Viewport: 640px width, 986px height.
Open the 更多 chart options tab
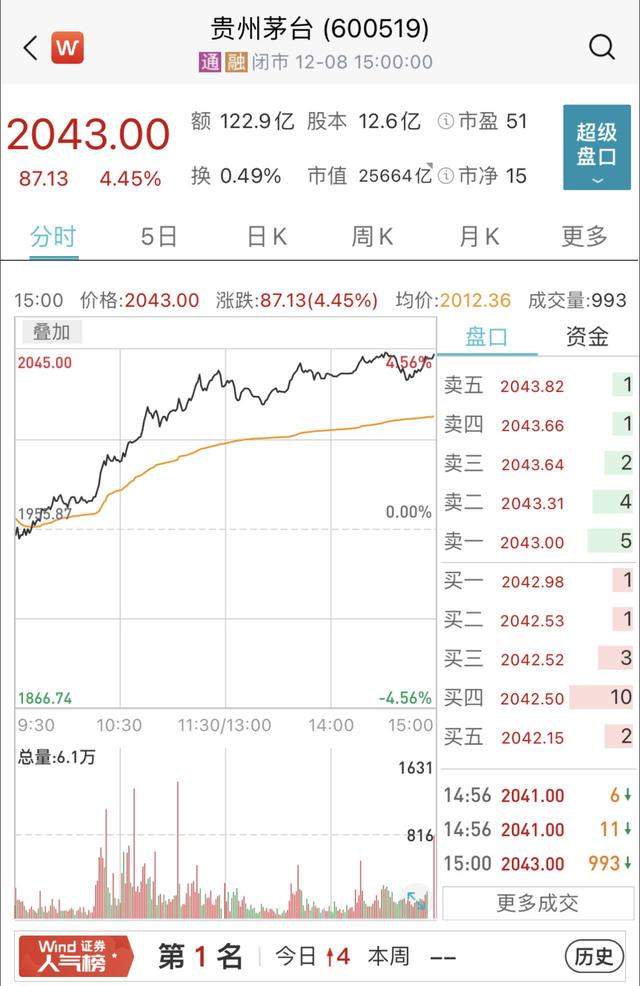(x=584, y=237)
